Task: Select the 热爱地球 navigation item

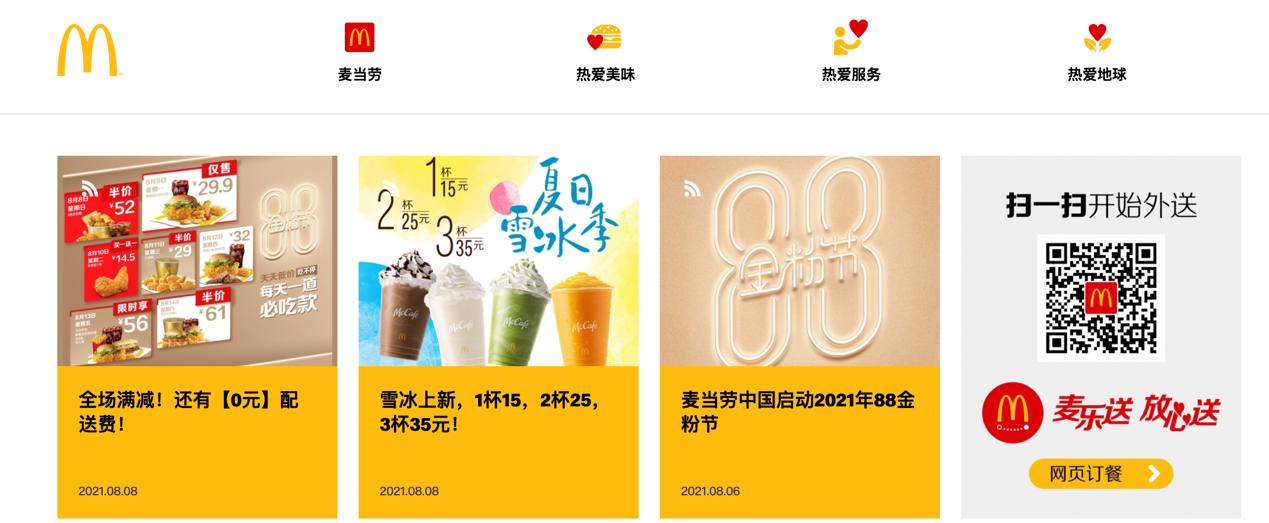Action: [x=1097, y=52]
